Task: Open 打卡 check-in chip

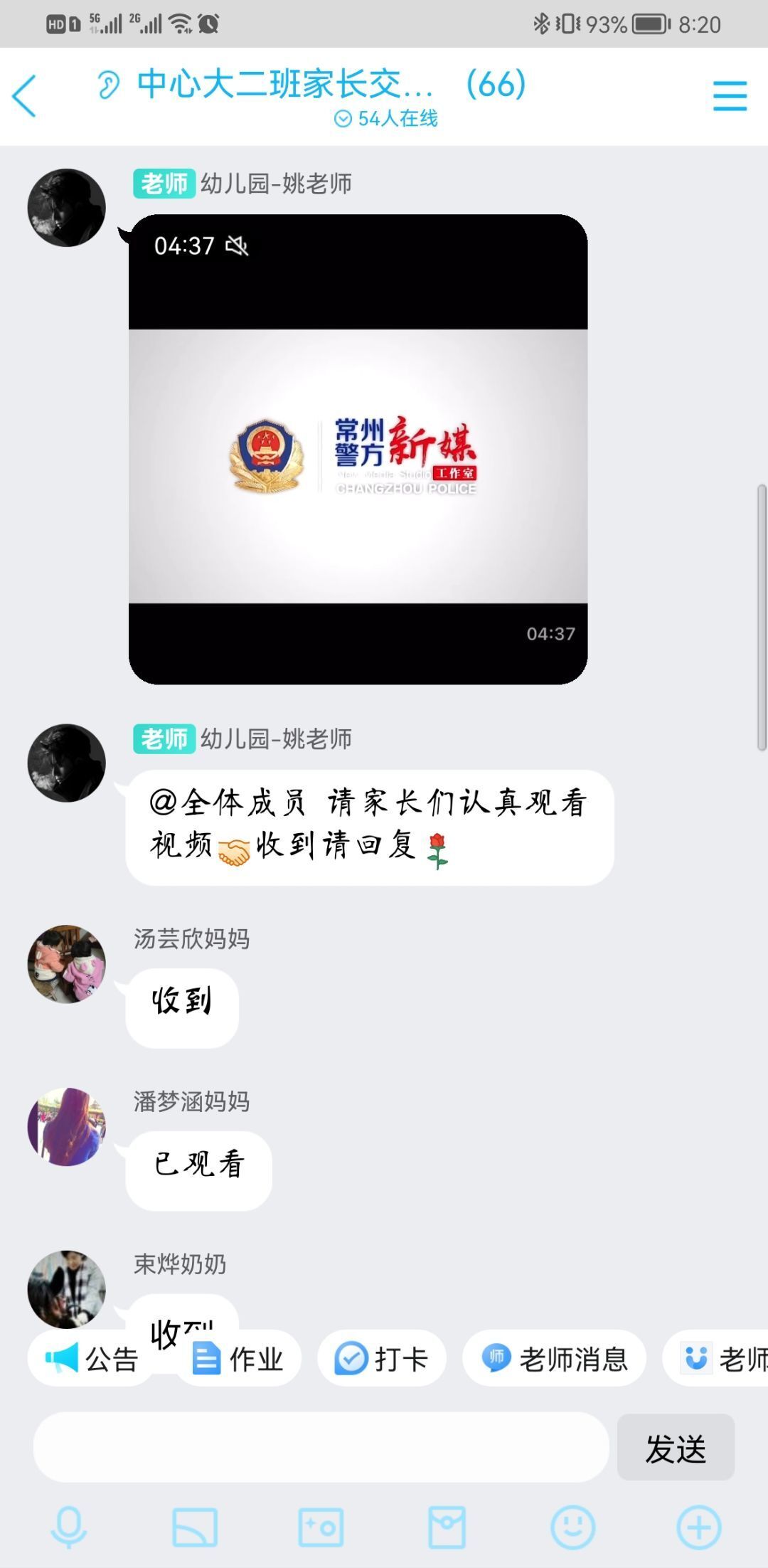Action: coord(382,1358)
